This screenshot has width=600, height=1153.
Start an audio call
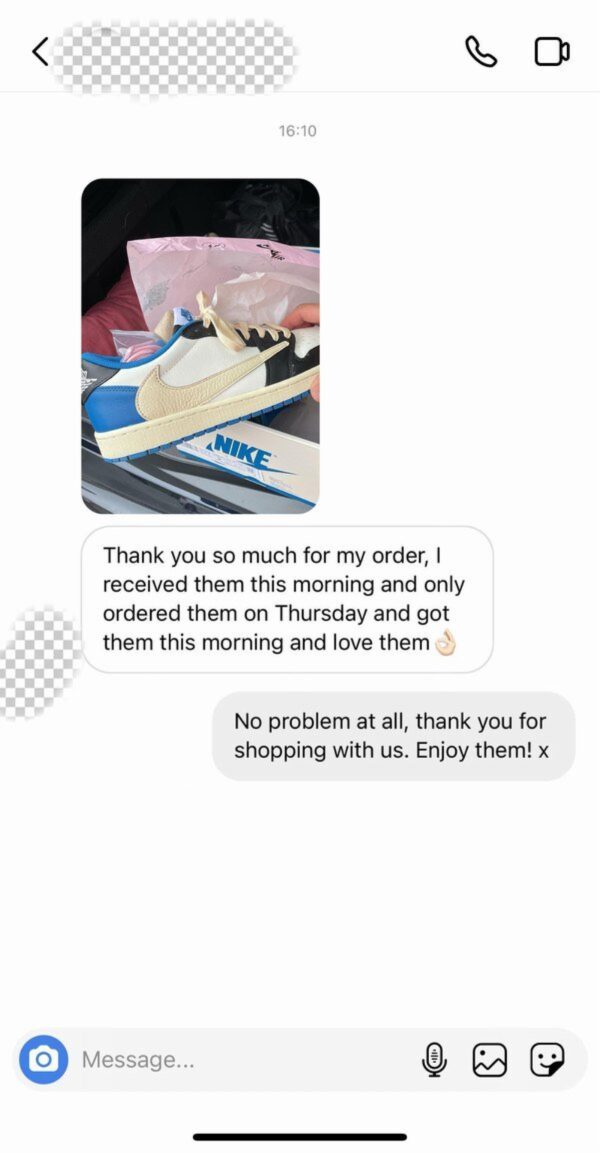pos(481,52)
